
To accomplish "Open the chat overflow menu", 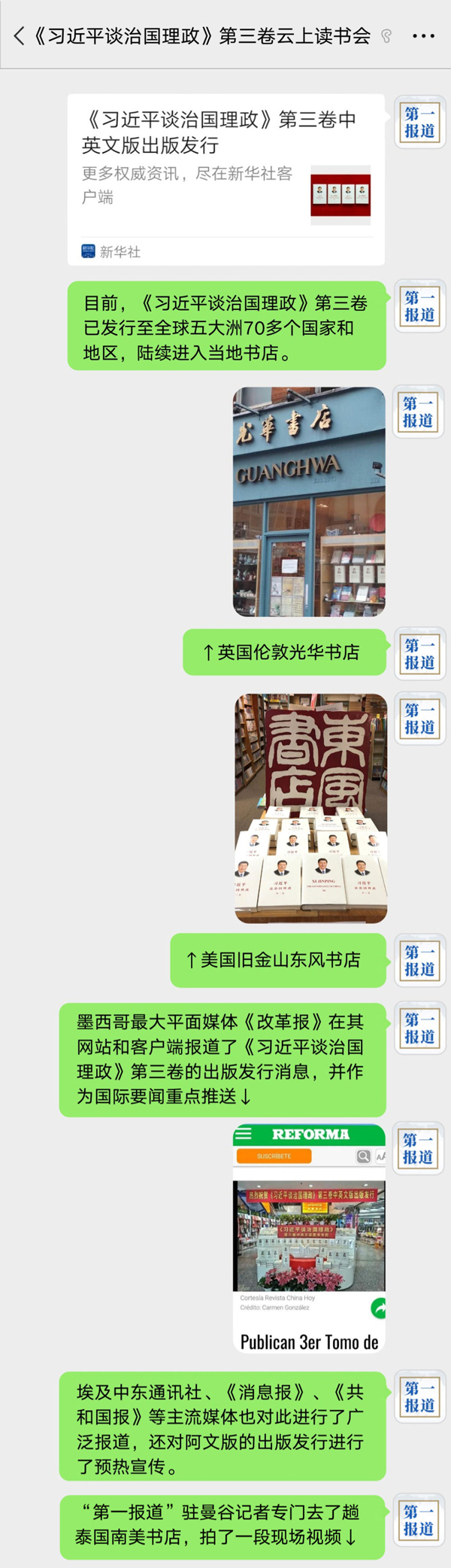I will [423, 35].
